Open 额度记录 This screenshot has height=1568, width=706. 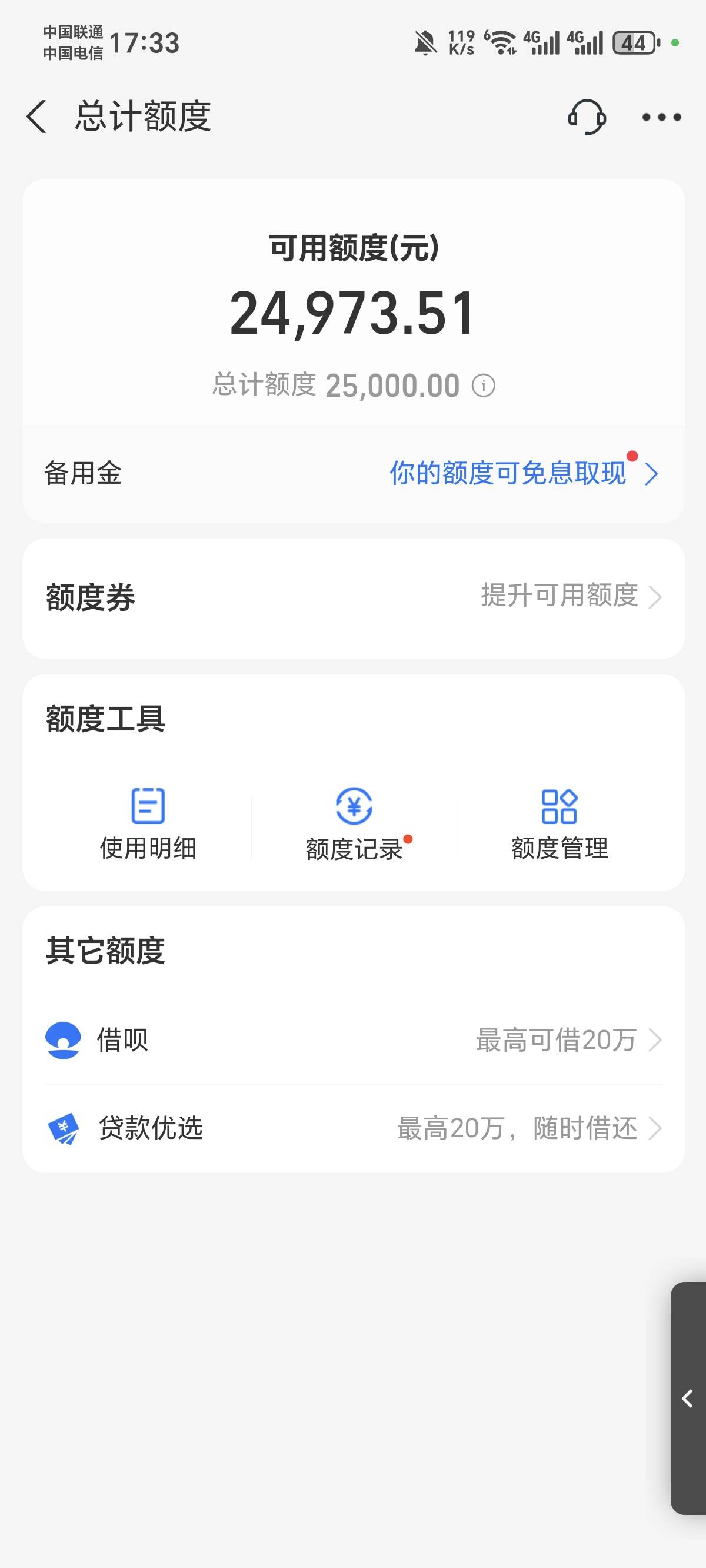click(x=354, y=824)
